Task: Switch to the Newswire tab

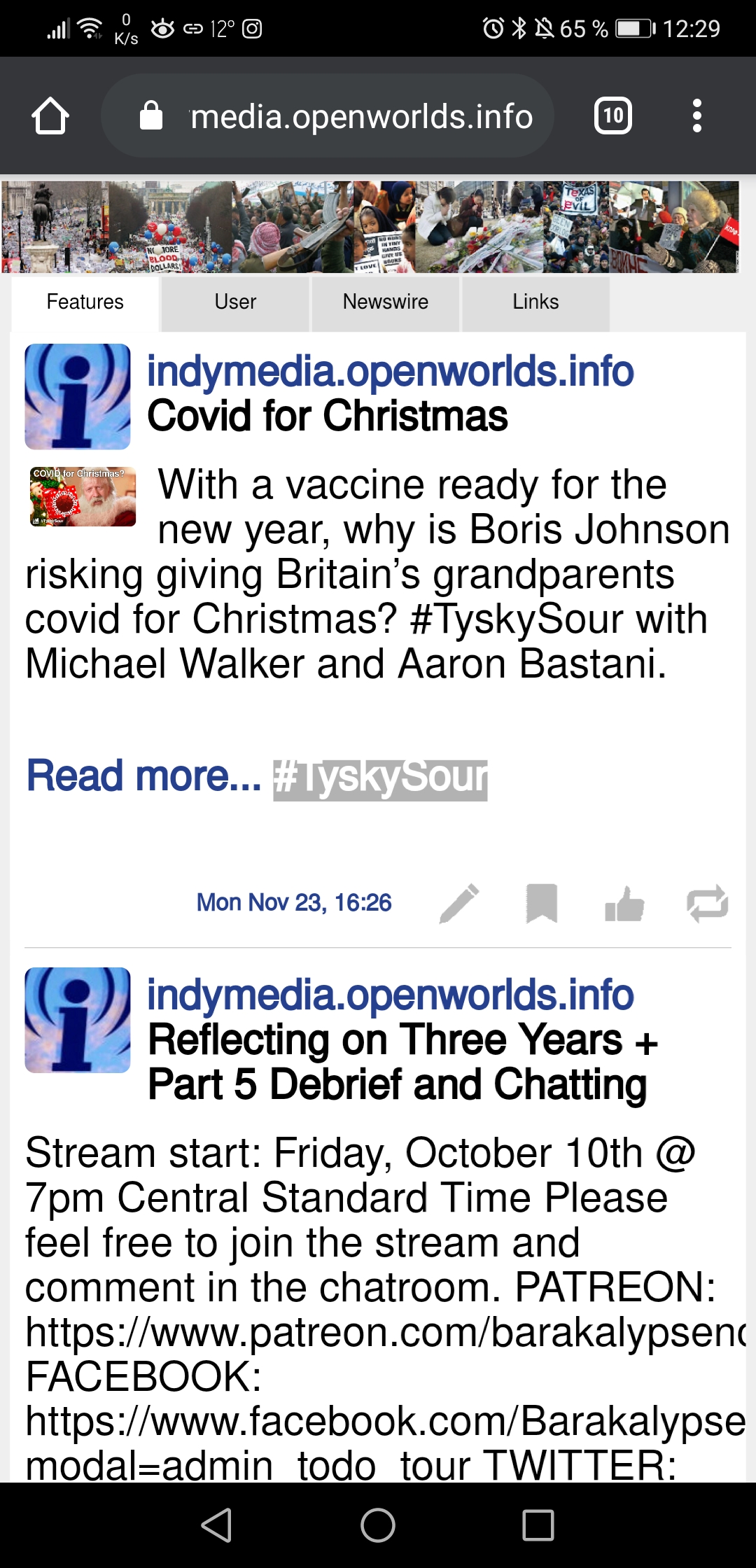Action: point(385,302)
